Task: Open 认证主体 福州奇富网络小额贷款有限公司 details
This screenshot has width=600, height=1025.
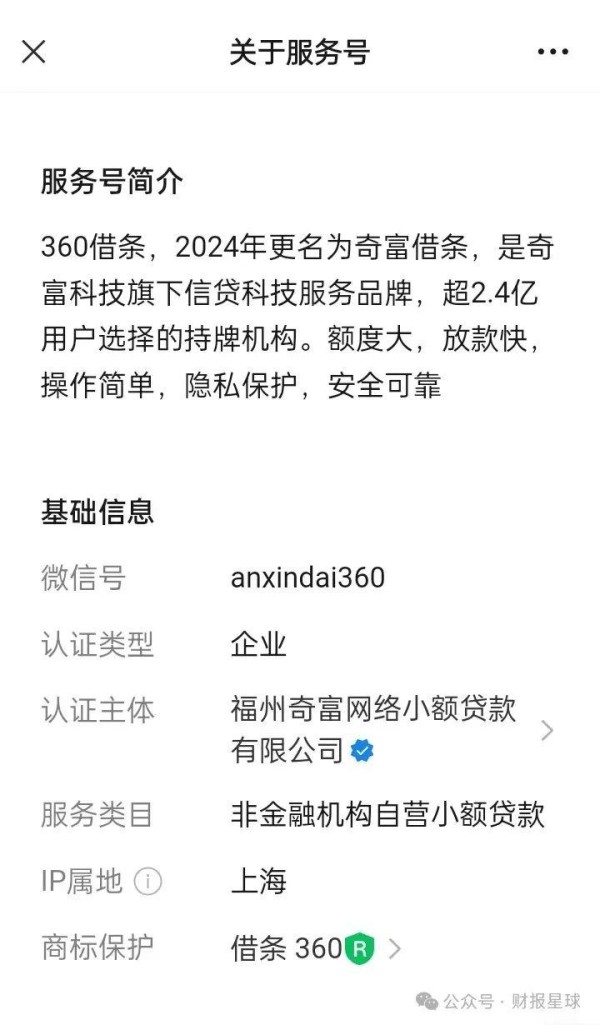Action: 300,730
